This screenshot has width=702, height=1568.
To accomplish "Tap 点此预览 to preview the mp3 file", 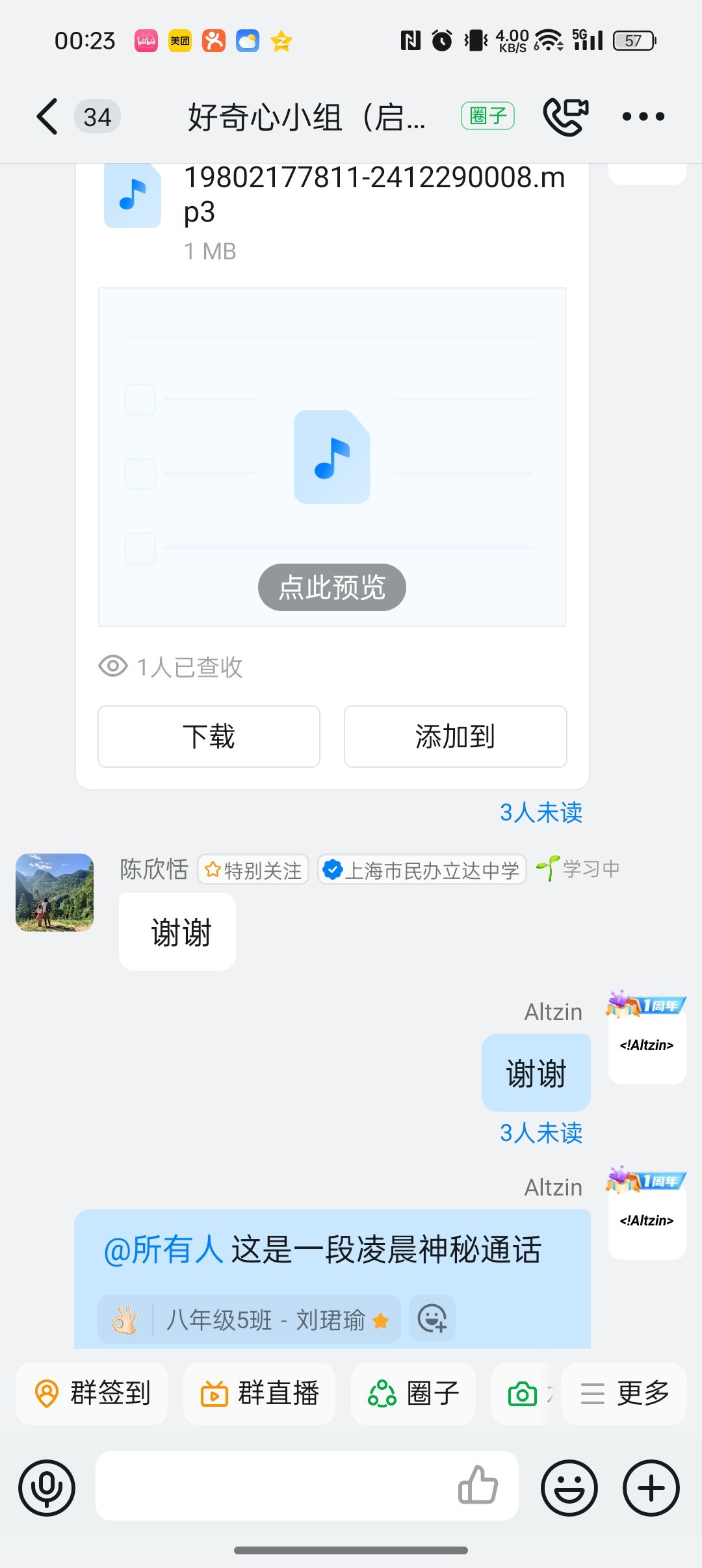I will click(331, 587).
